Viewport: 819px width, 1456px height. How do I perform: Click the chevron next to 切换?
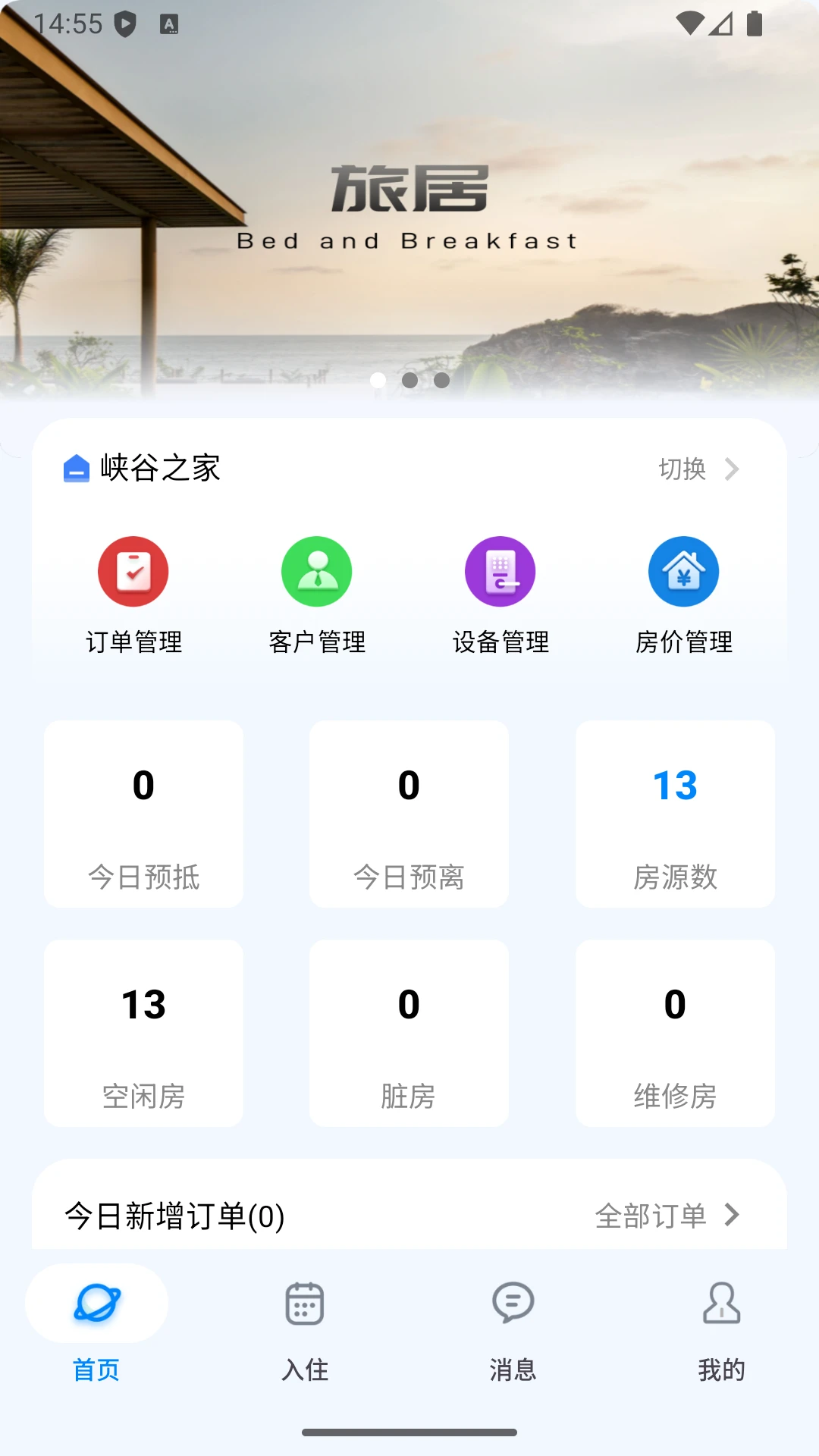click(733, 469)
